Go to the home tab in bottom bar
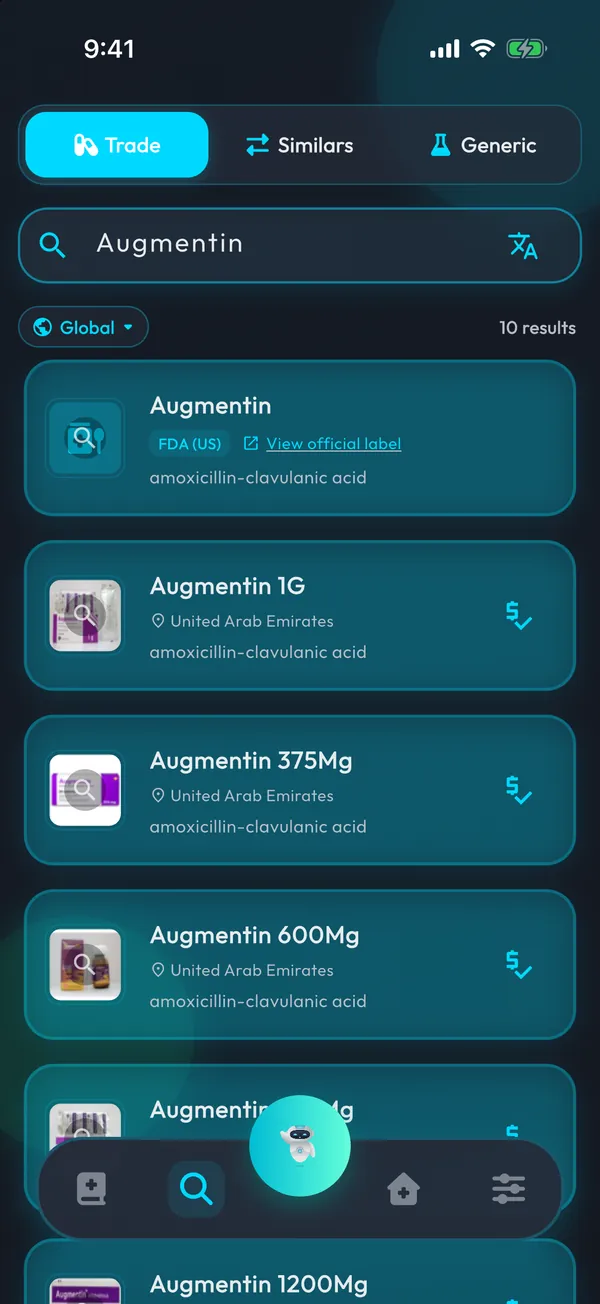The height and width of the screenshot is (1304, 600). tap(404, 1189)
